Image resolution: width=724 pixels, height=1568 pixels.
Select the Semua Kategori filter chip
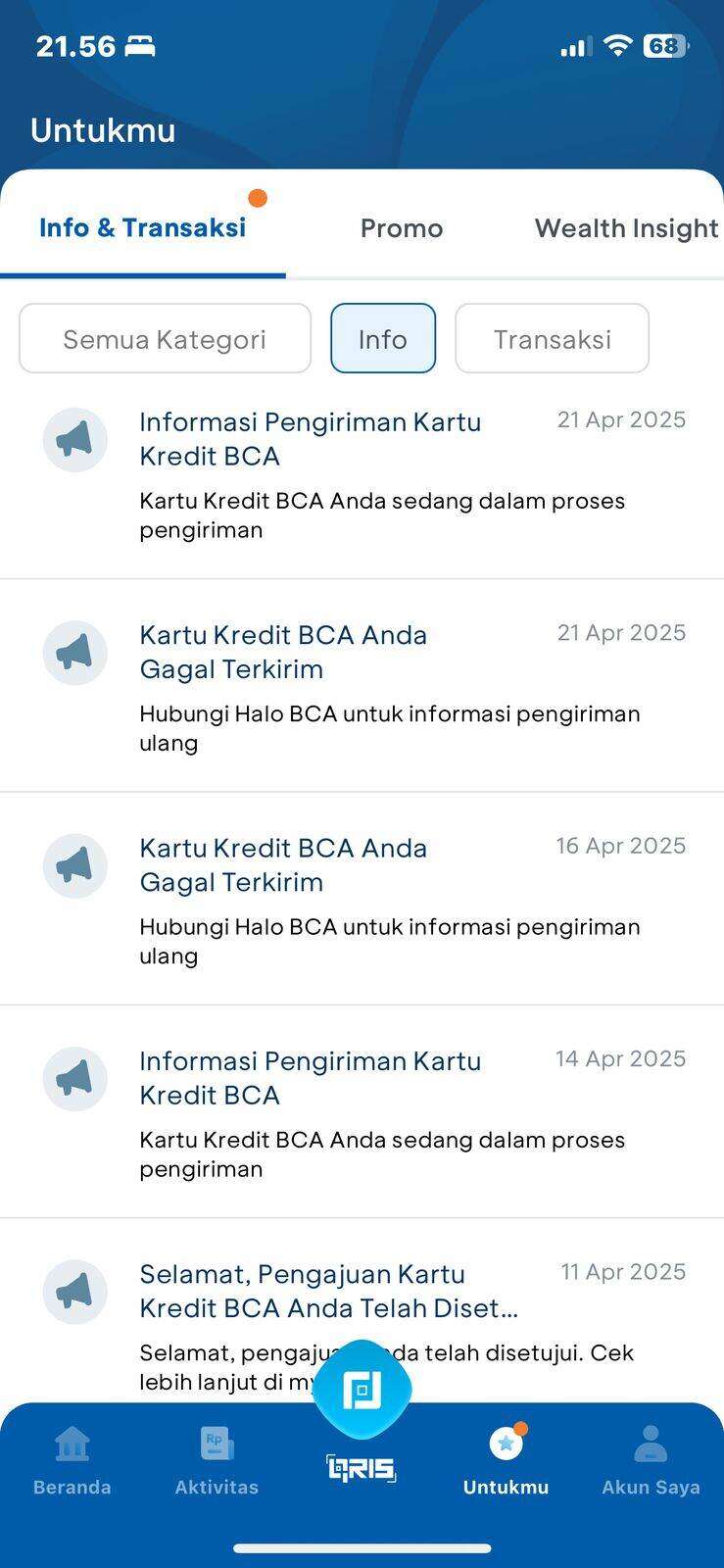point(165,339)
